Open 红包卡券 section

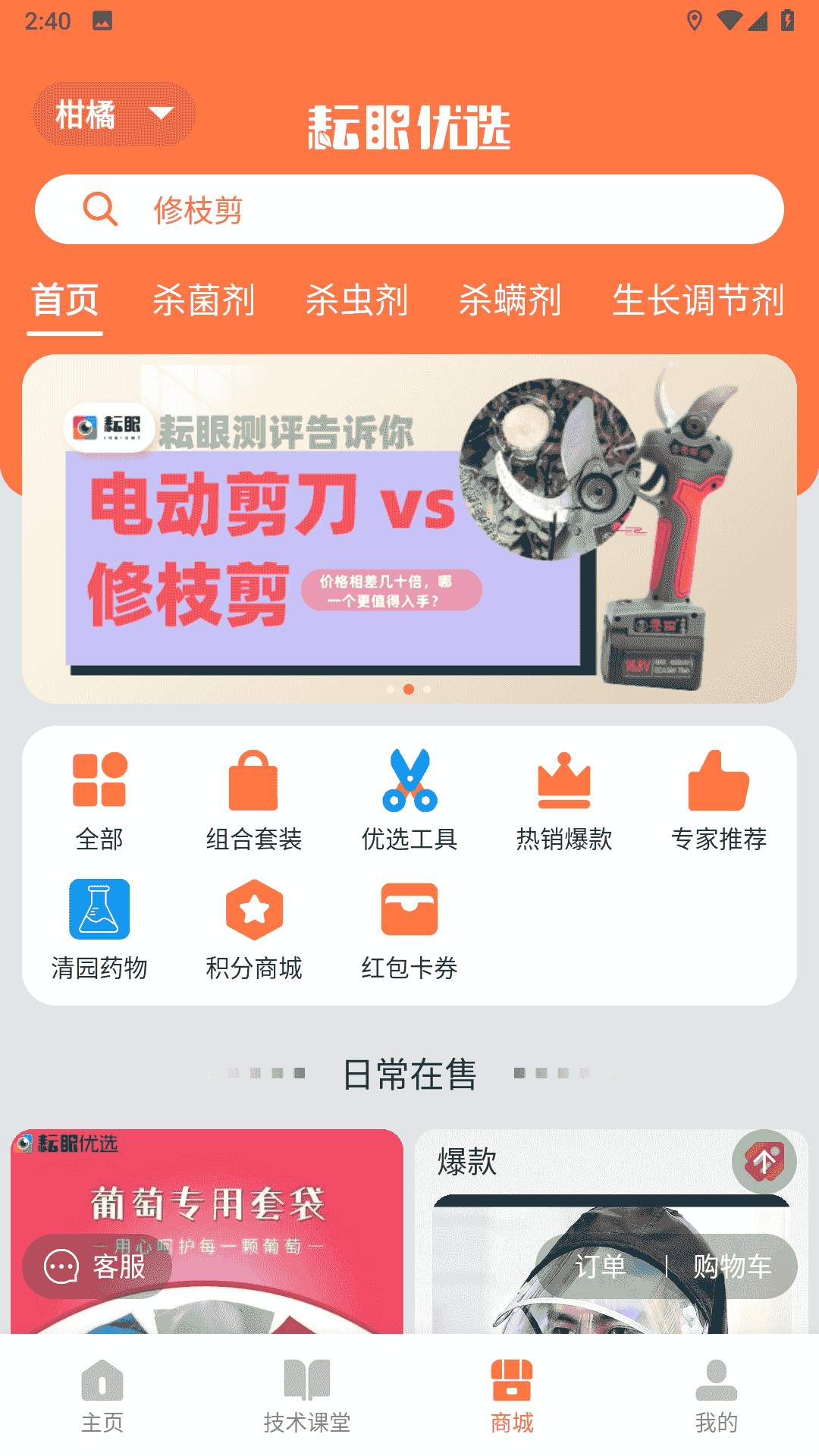[x=409, y=930]
